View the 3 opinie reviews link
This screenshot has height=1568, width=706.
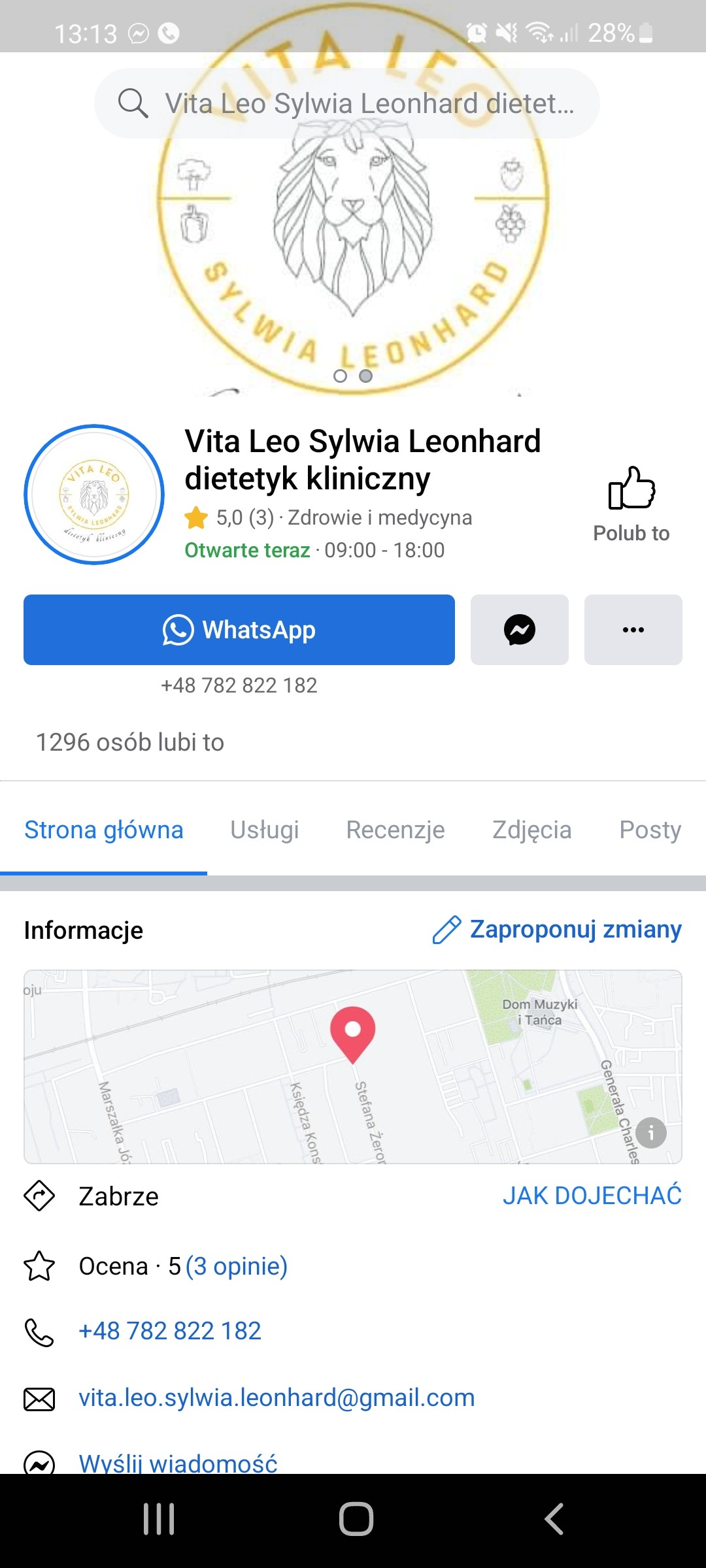tap(237, 1266)
